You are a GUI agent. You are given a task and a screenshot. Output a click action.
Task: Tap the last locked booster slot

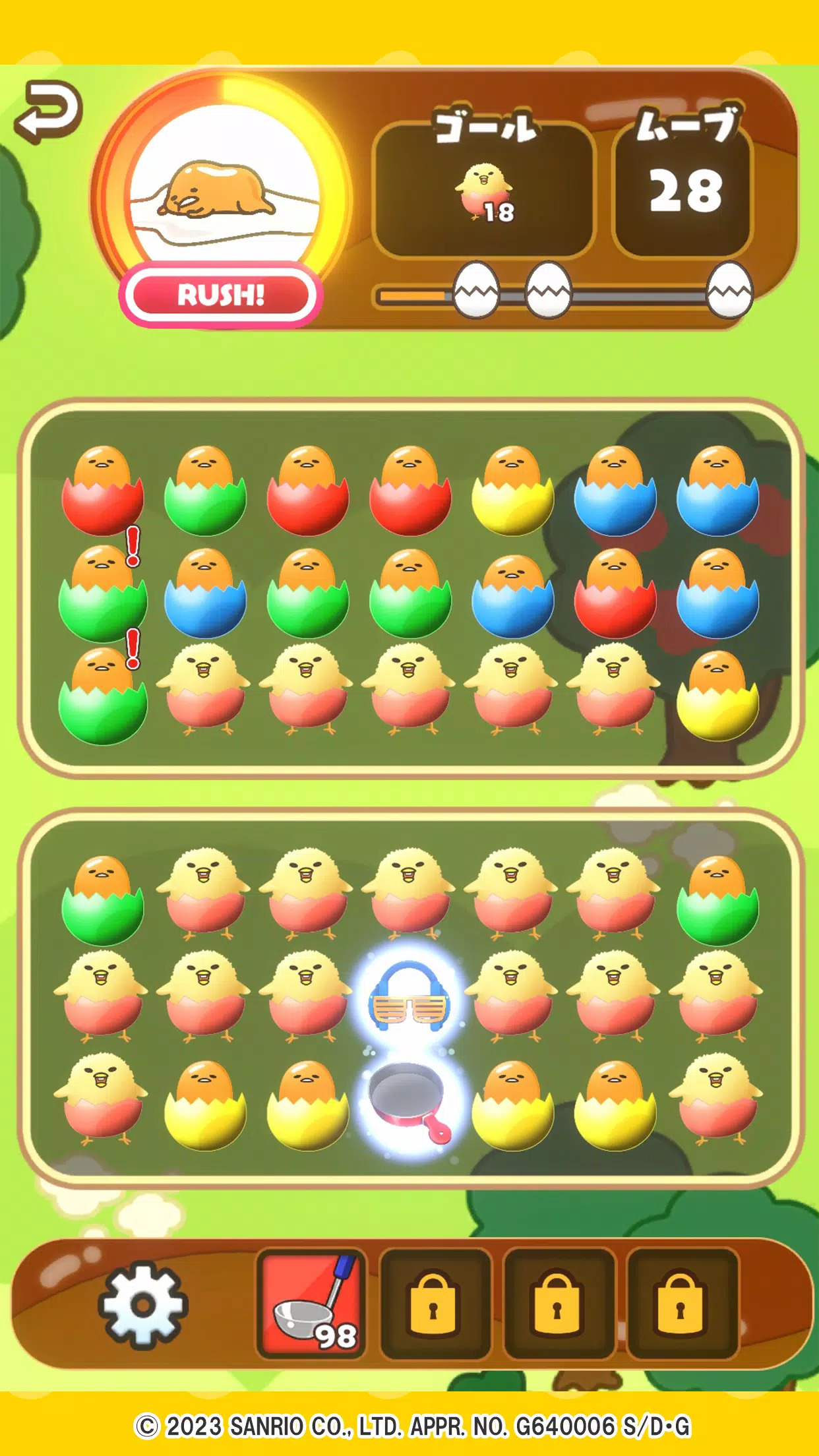point(681,1304)
